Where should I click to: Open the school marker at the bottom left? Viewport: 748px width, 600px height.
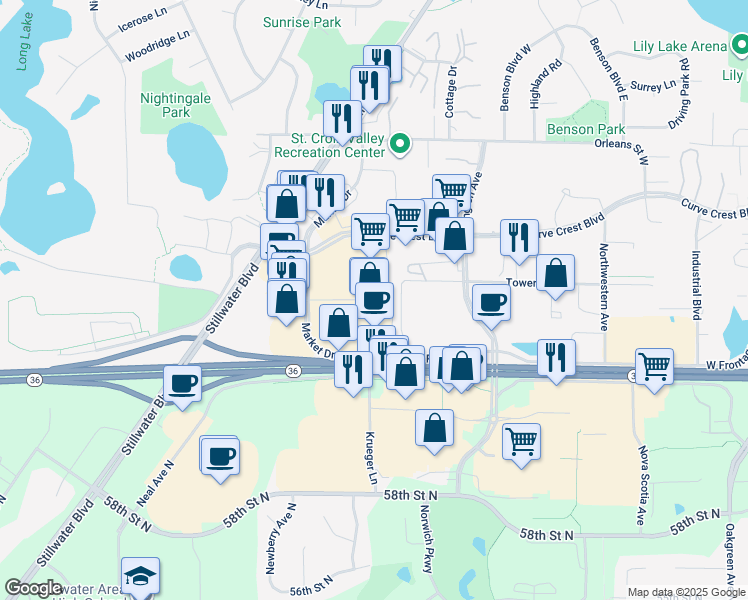point(140,576)
